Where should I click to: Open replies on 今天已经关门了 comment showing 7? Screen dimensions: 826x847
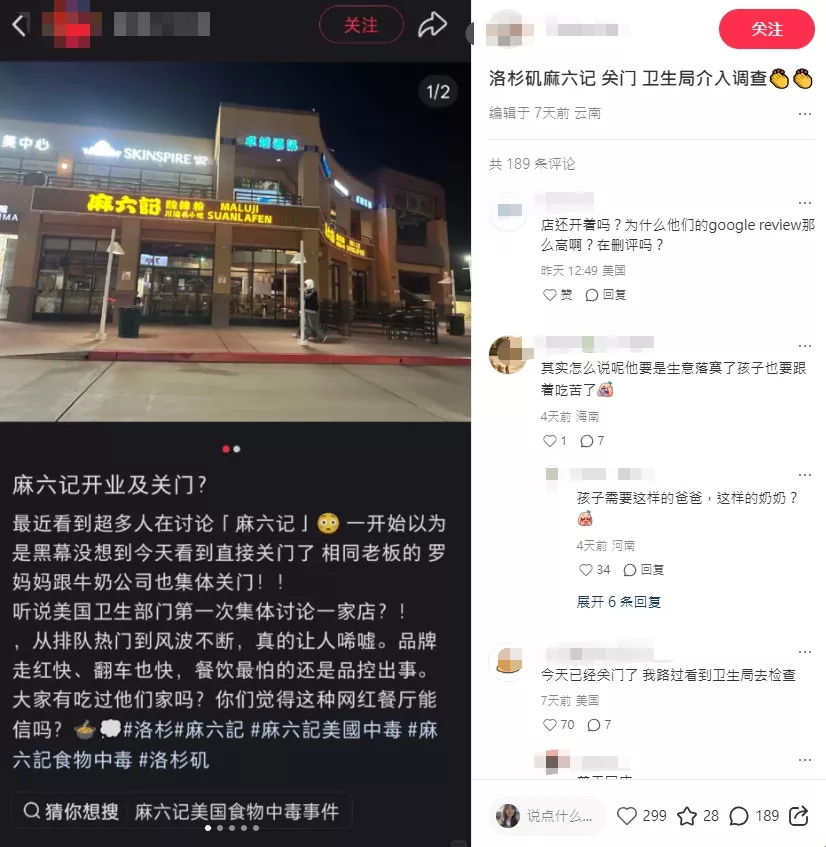coord(599,725)
